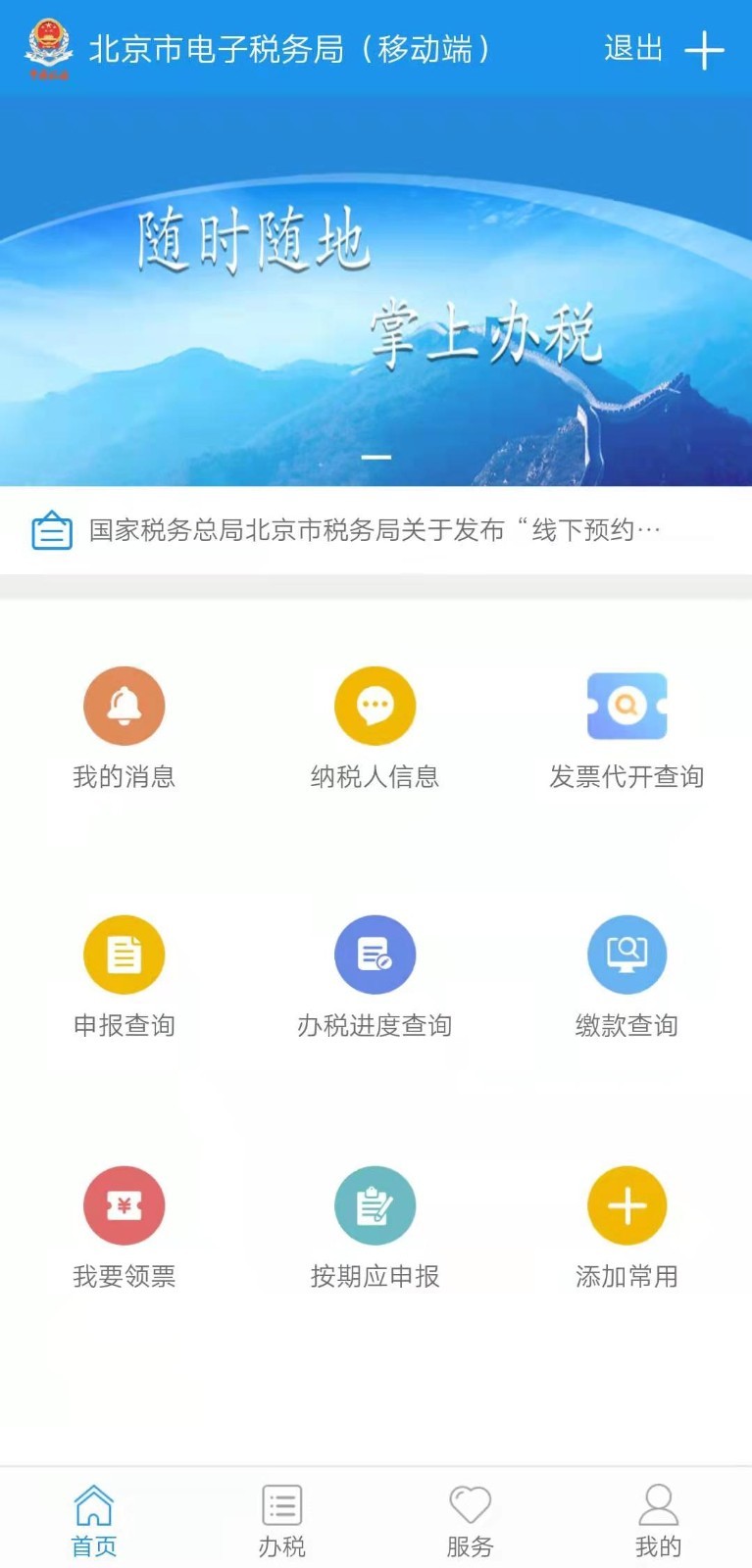Image resolution: width=752 pixels, height=1568 pixels.
Task: Open the 国家税务总局北京市税务局 announcement
Action: (375, 530)
